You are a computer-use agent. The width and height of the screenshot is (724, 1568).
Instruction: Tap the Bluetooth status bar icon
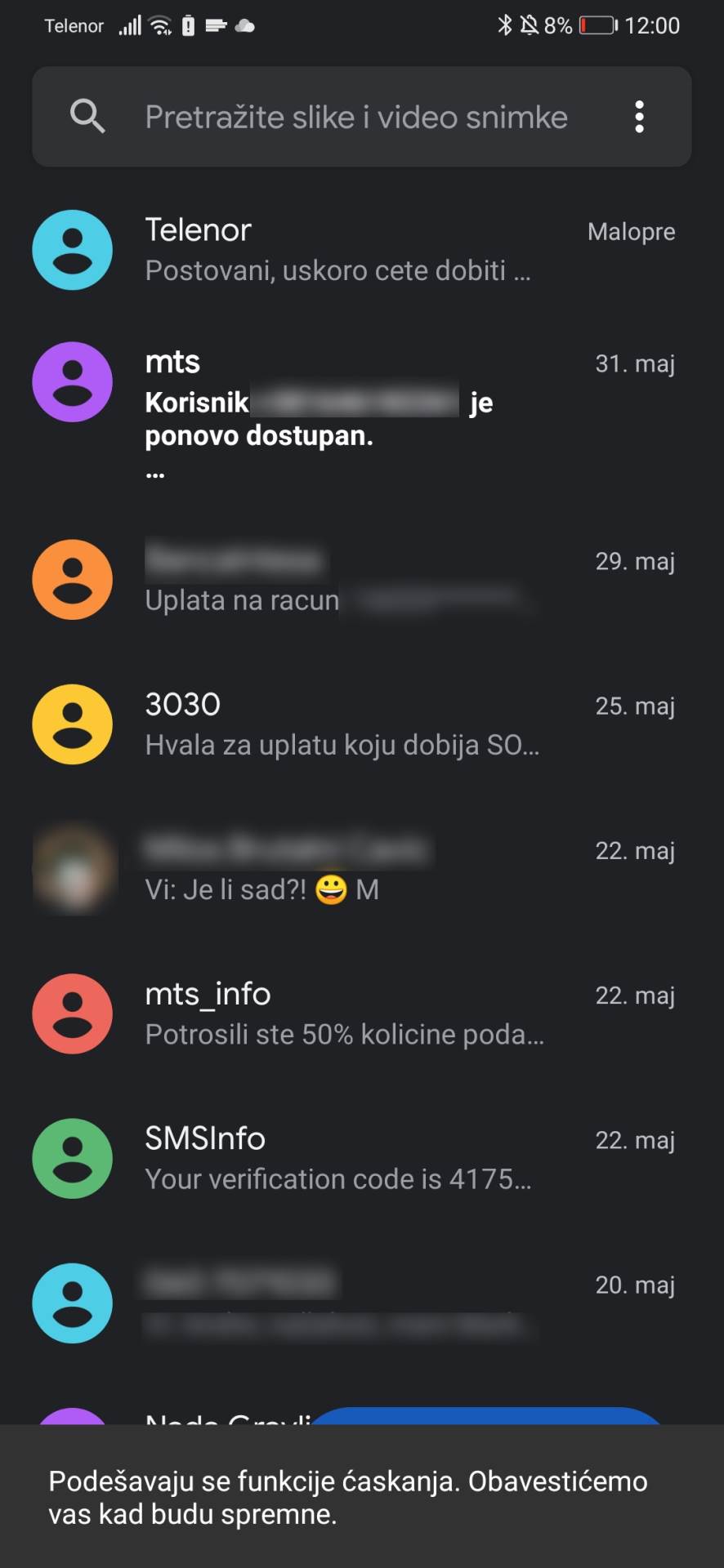(x=504, y=25)
